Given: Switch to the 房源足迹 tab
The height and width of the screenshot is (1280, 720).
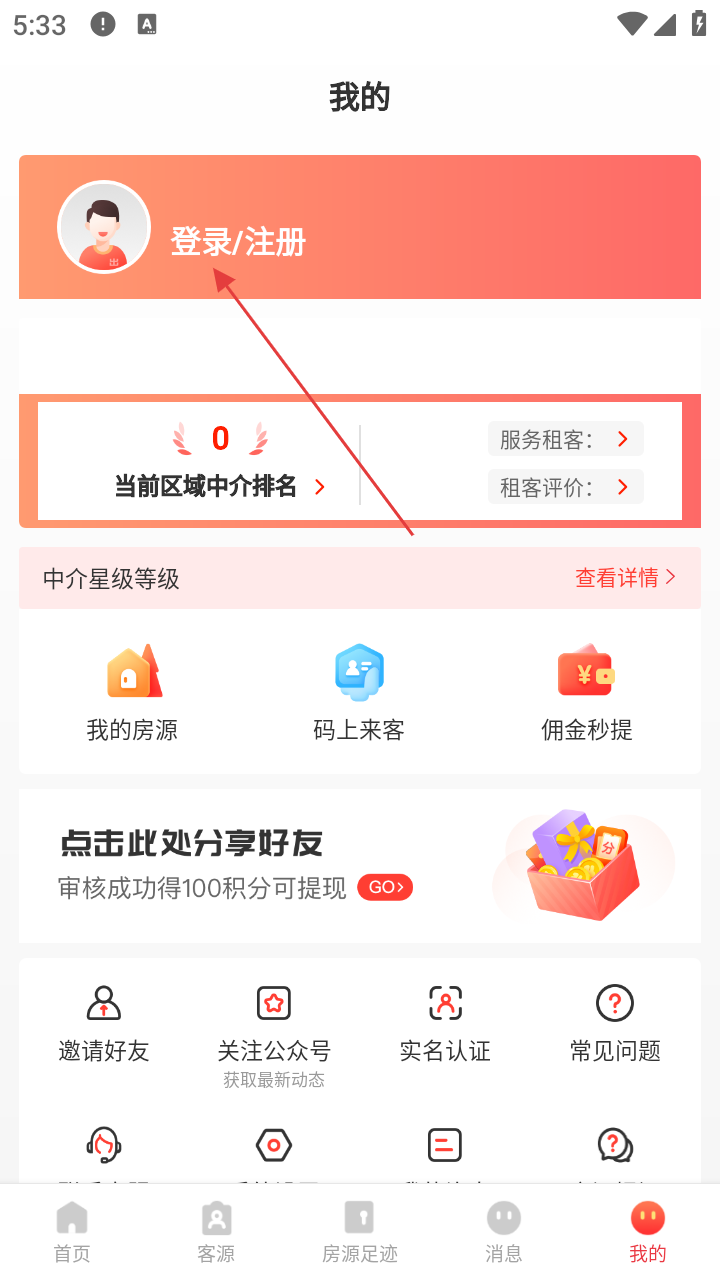Looking at the screenshot, I should tap(360, 1232).
